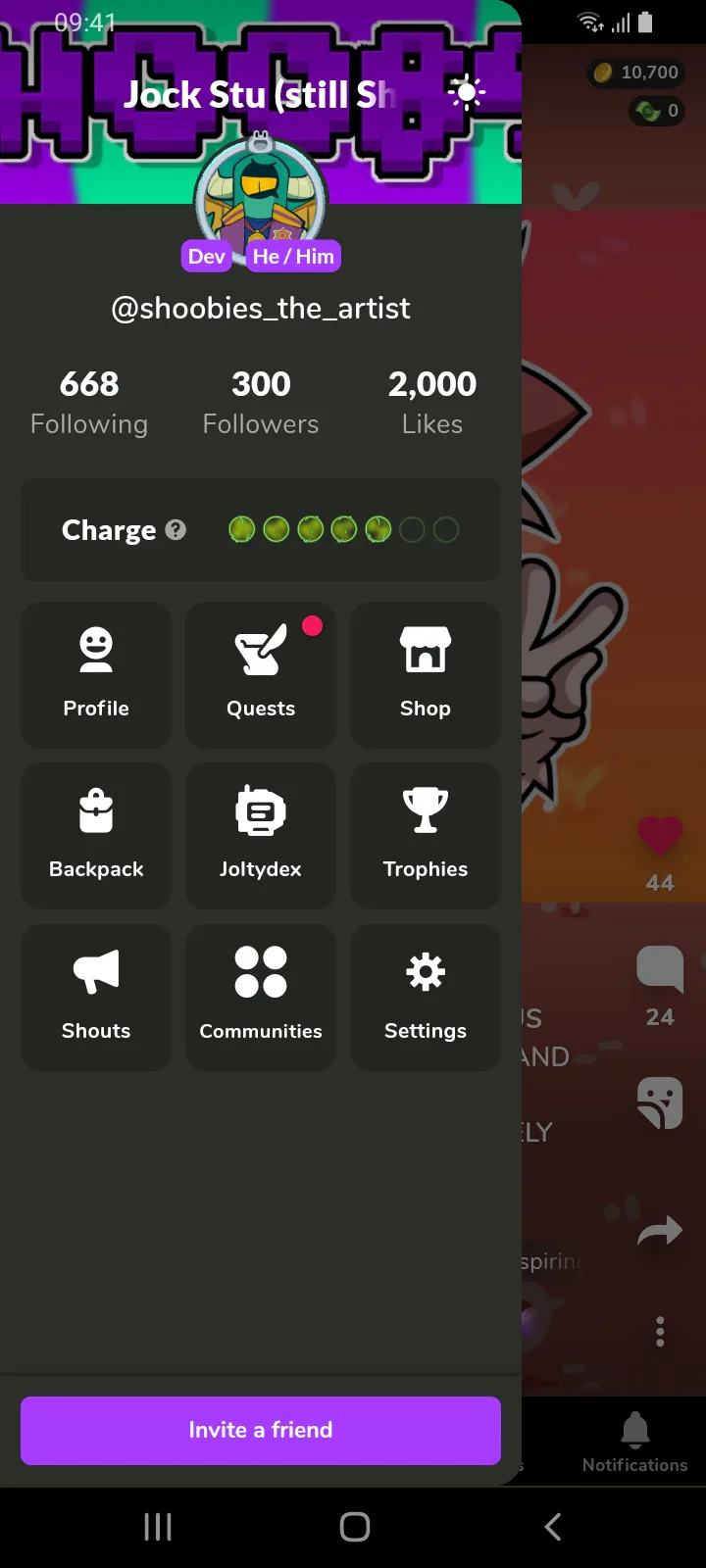Open the comments on the post

point(659,968)
